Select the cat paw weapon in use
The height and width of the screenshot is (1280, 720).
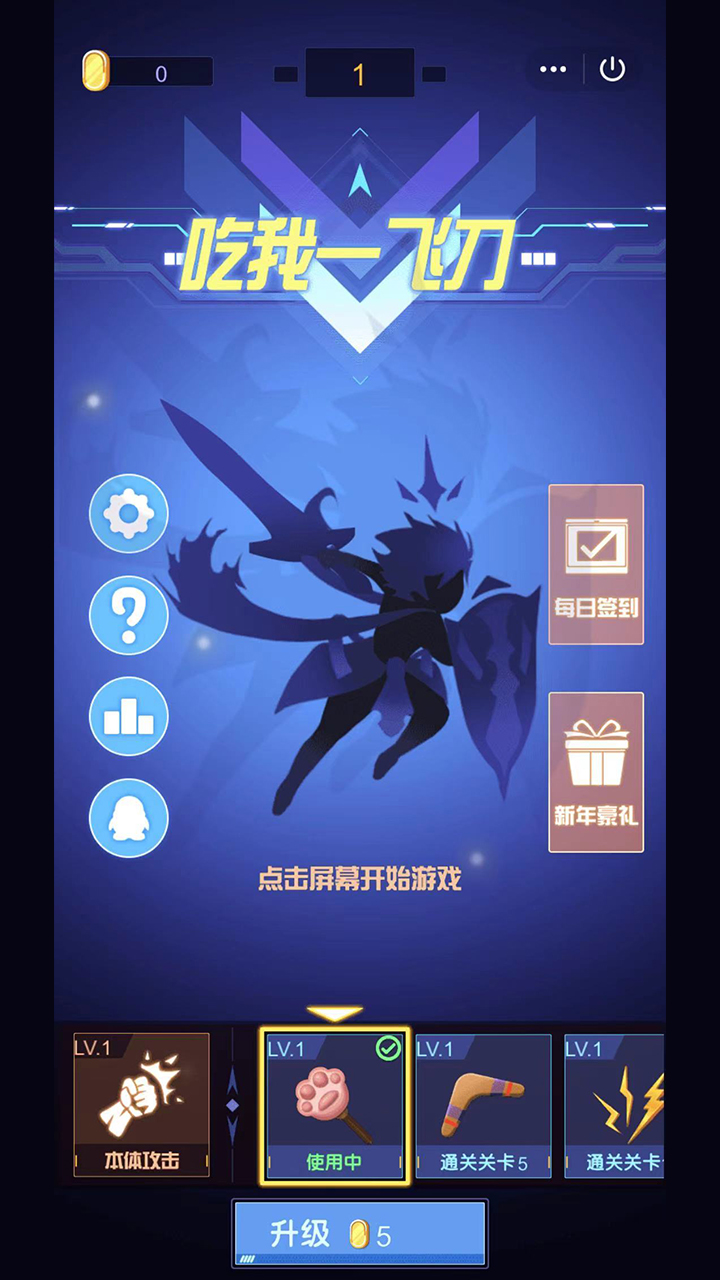334,1106
